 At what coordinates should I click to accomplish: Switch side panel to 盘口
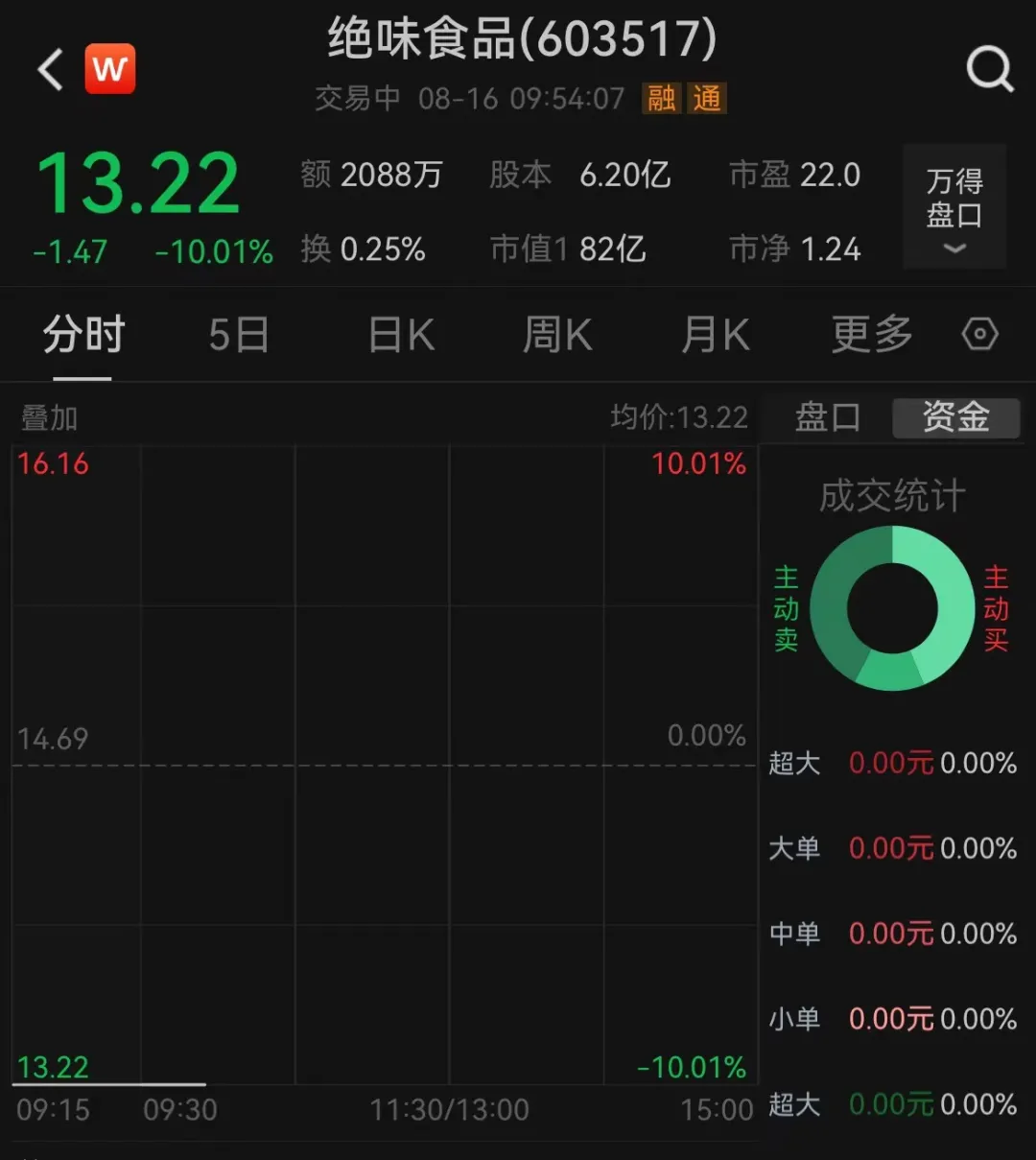[827, 418]
